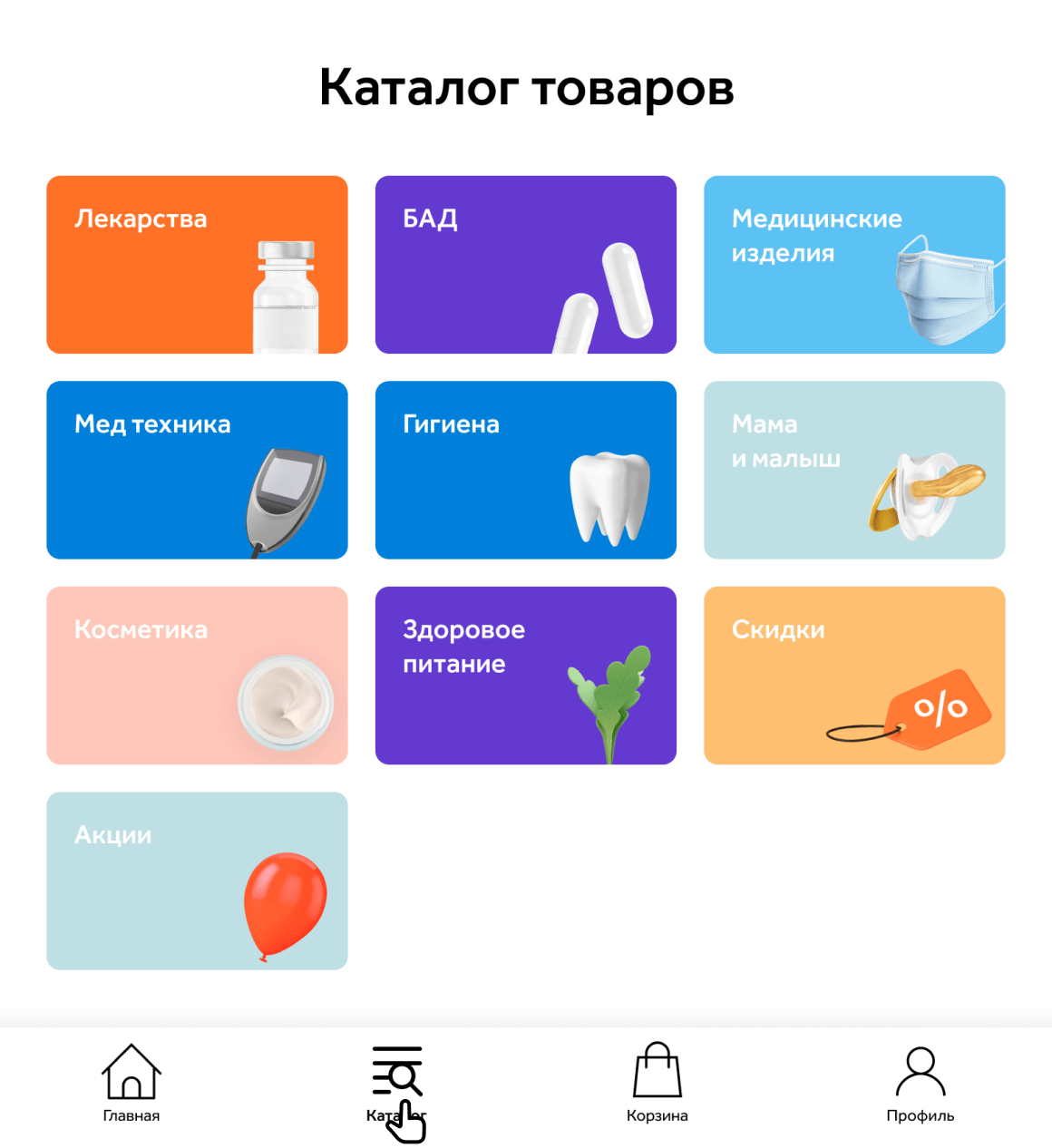Open the БАД category card
Viewport: 1052px width, 1148px height.
click(x=525, y=265)
